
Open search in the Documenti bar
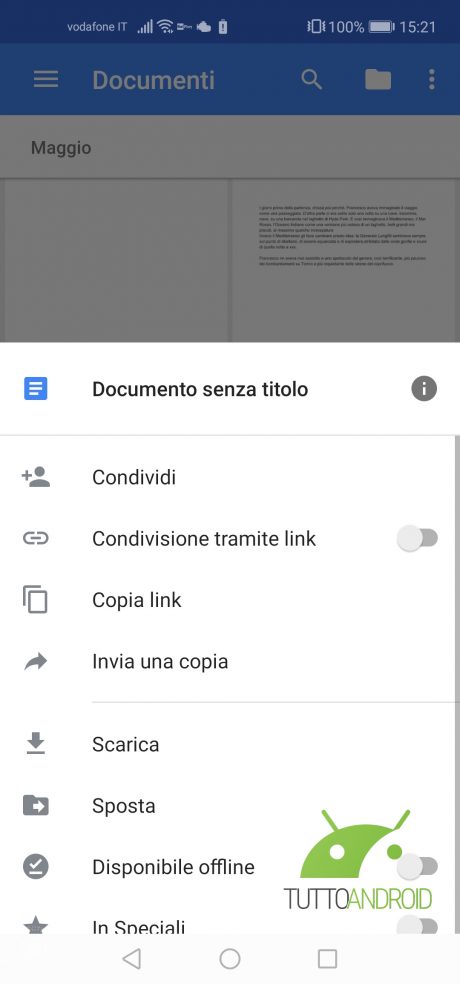point(312,80)
